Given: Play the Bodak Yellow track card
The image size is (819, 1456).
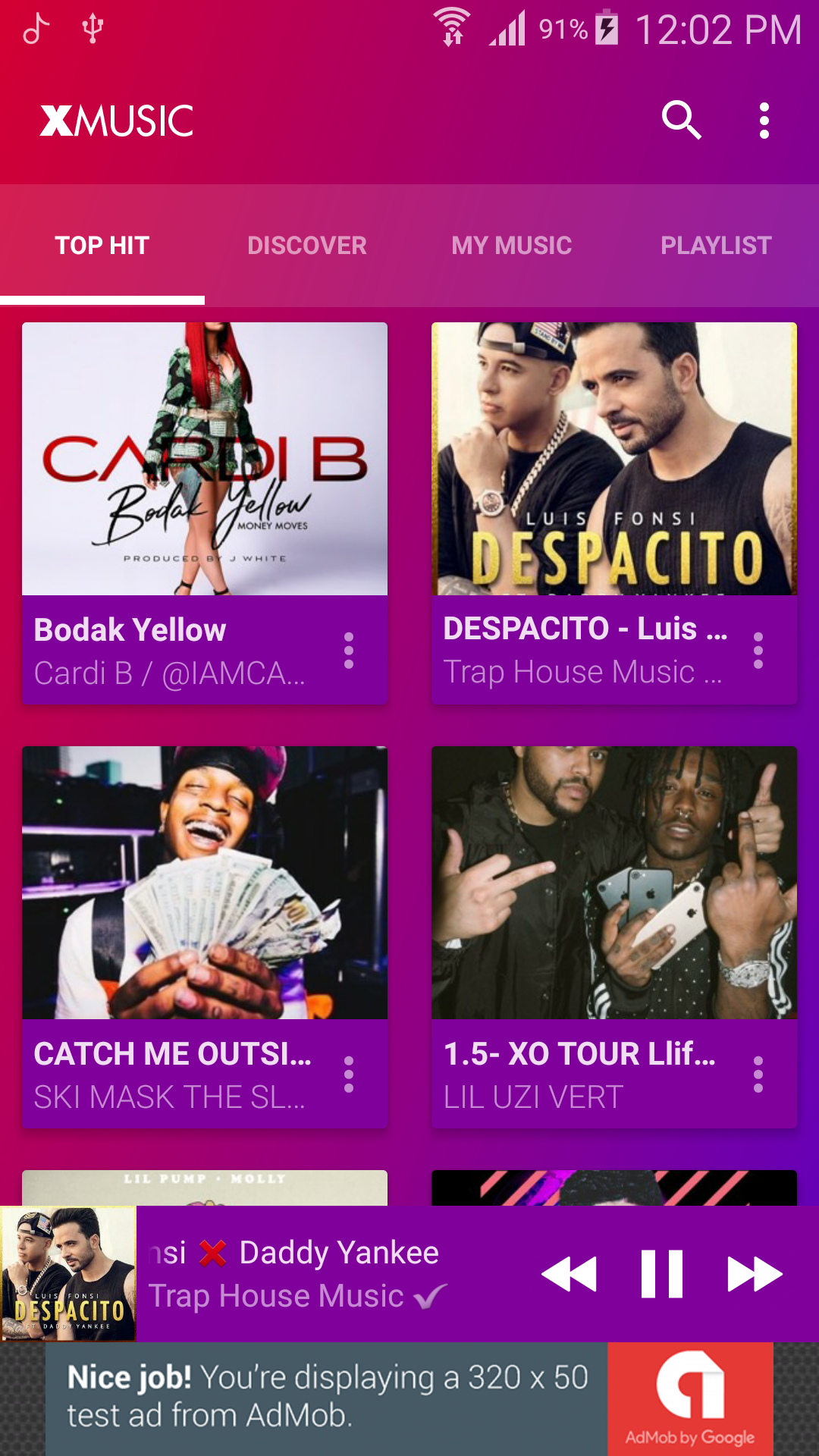Looking at the screenshot, I should tap(205, 459).
